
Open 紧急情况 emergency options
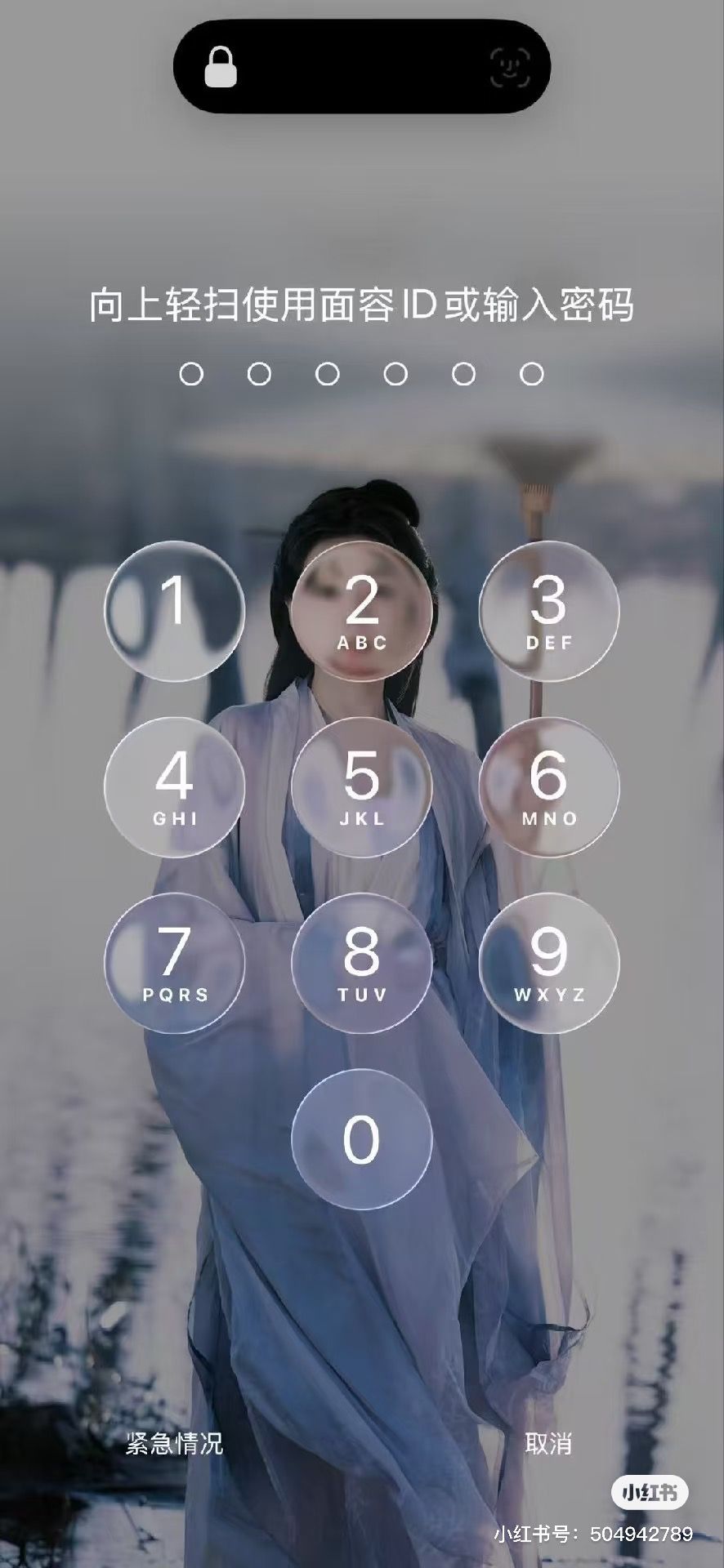point(174,1444)
